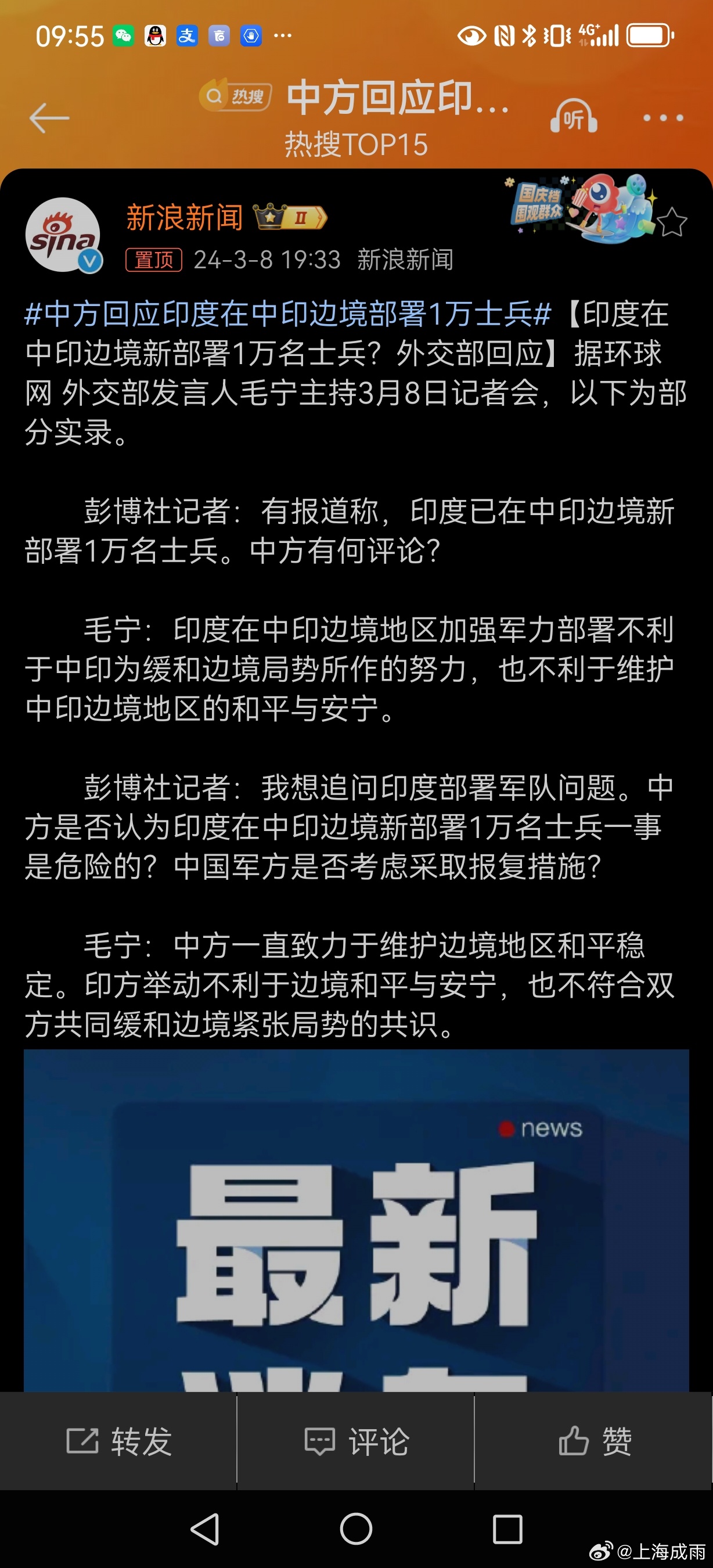Tap the system home button
This screenshot has height=1568, width=713.
pos(356,1529)
